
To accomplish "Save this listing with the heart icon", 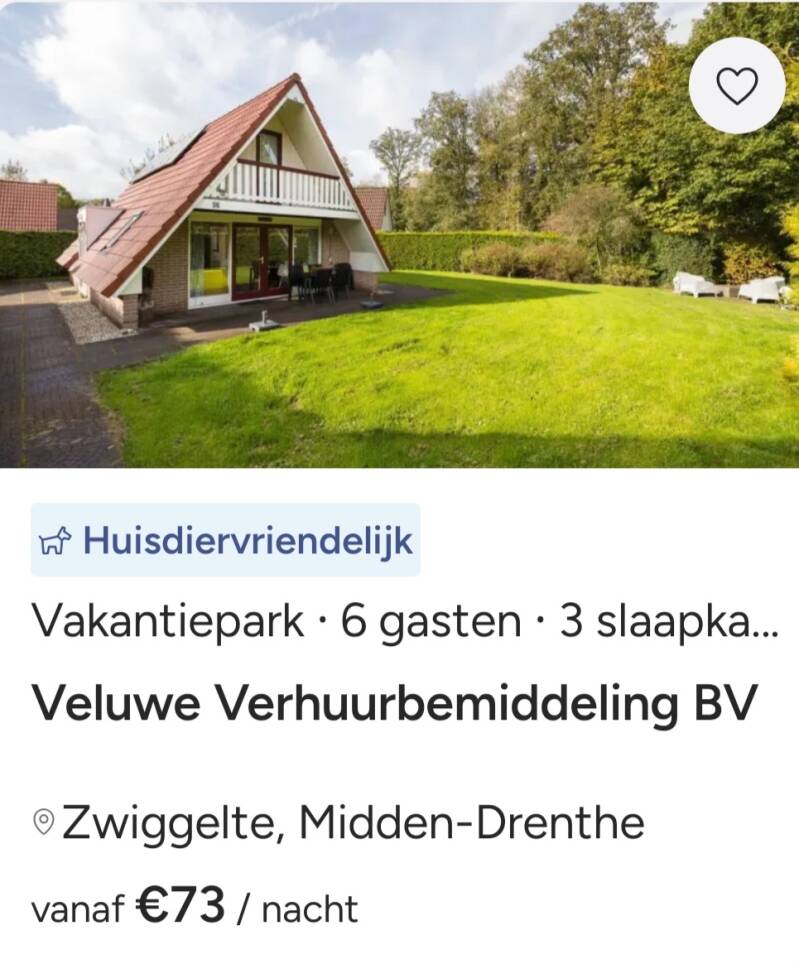I will coord(737,85).
